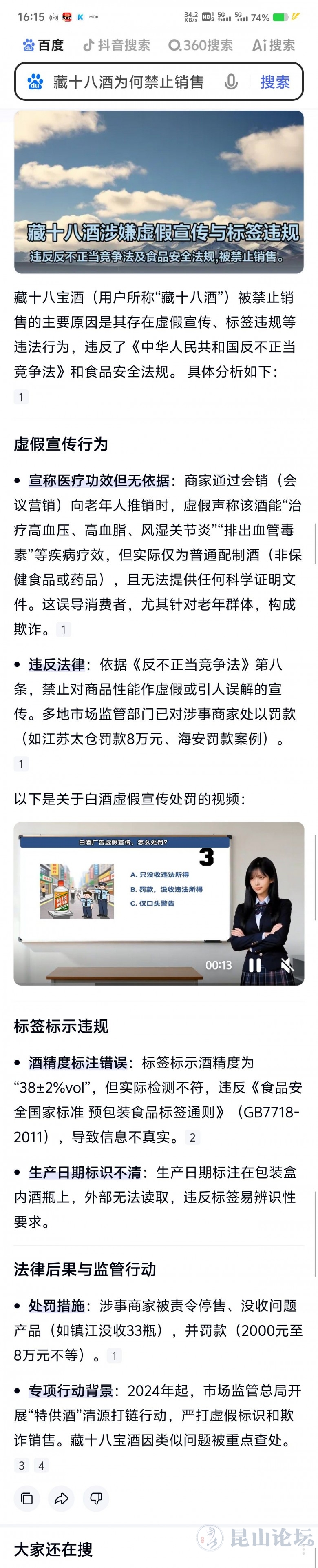Open citation 3 under 专项行动背景
This screenshot has width=318, height=1568.
click(x=22, y=1466)
